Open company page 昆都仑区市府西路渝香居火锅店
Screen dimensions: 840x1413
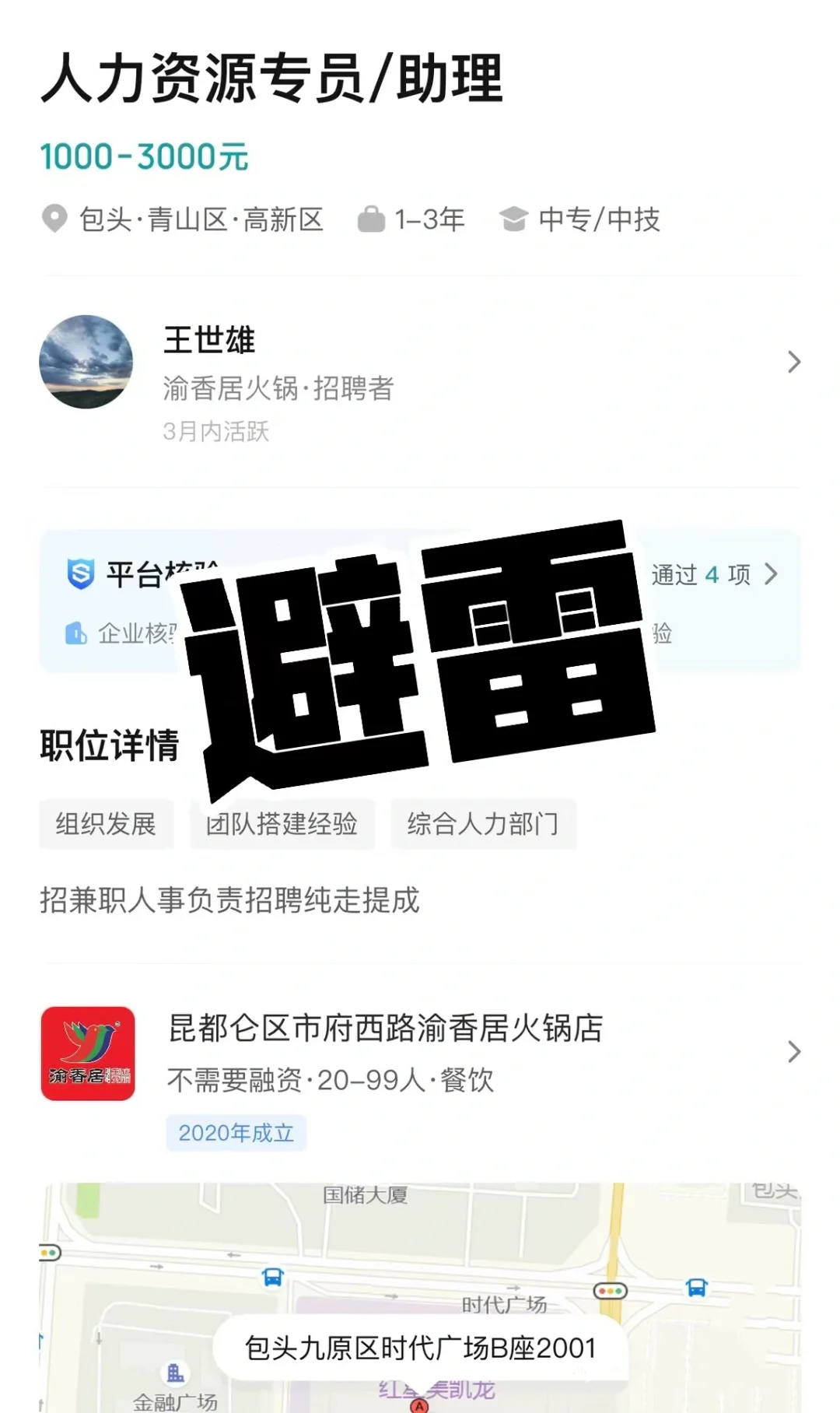(x=420, y=1052)
